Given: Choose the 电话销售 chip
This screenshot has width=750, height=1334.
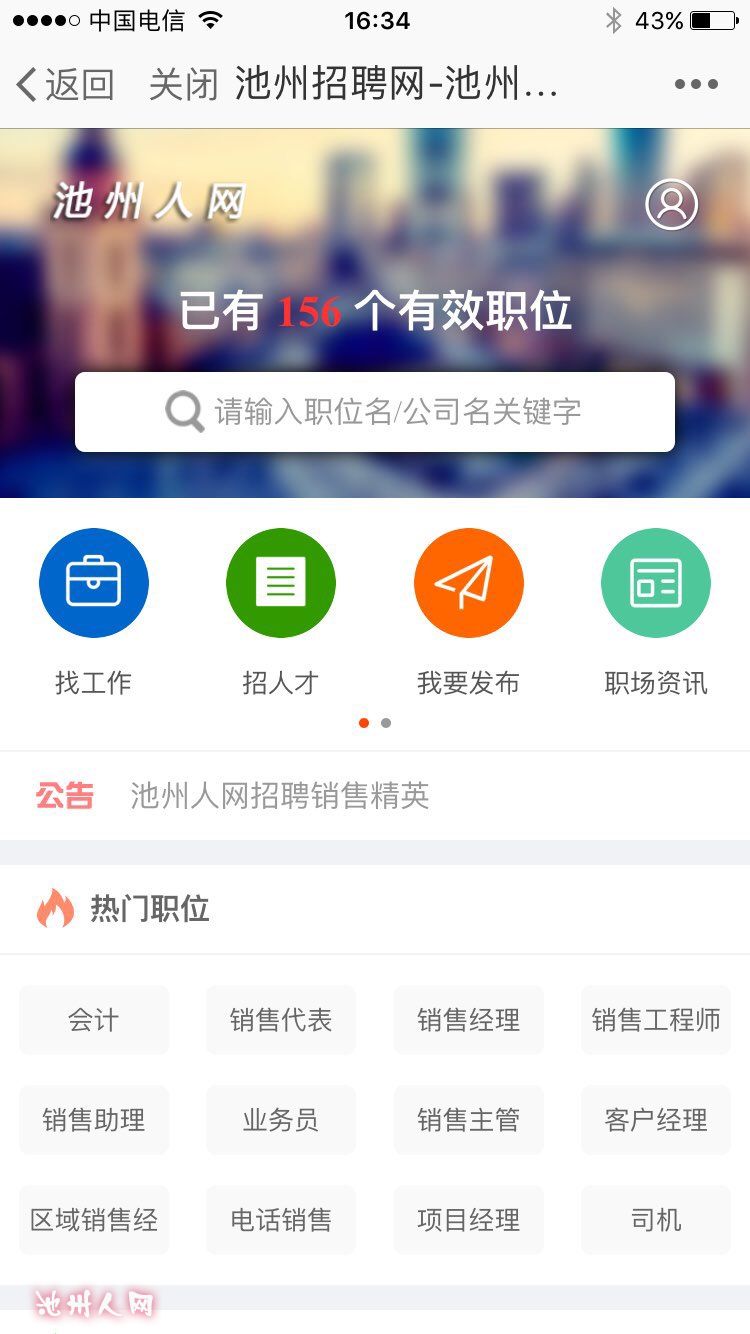Looking at the screenshot, I should [x=281, y=1220].
